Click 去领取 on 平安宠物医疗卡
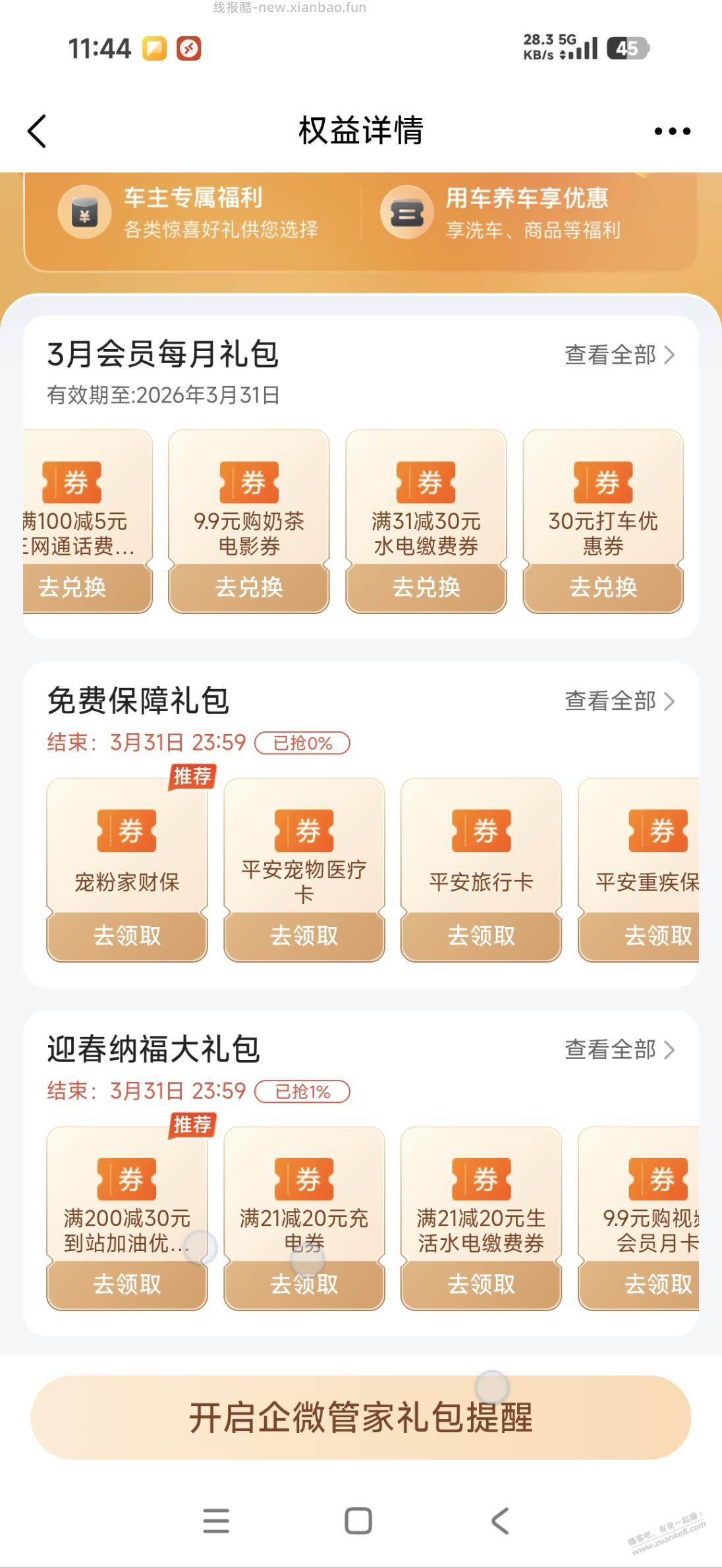The width and height of the screenshot is (722, 1568). tap(304, 937)
